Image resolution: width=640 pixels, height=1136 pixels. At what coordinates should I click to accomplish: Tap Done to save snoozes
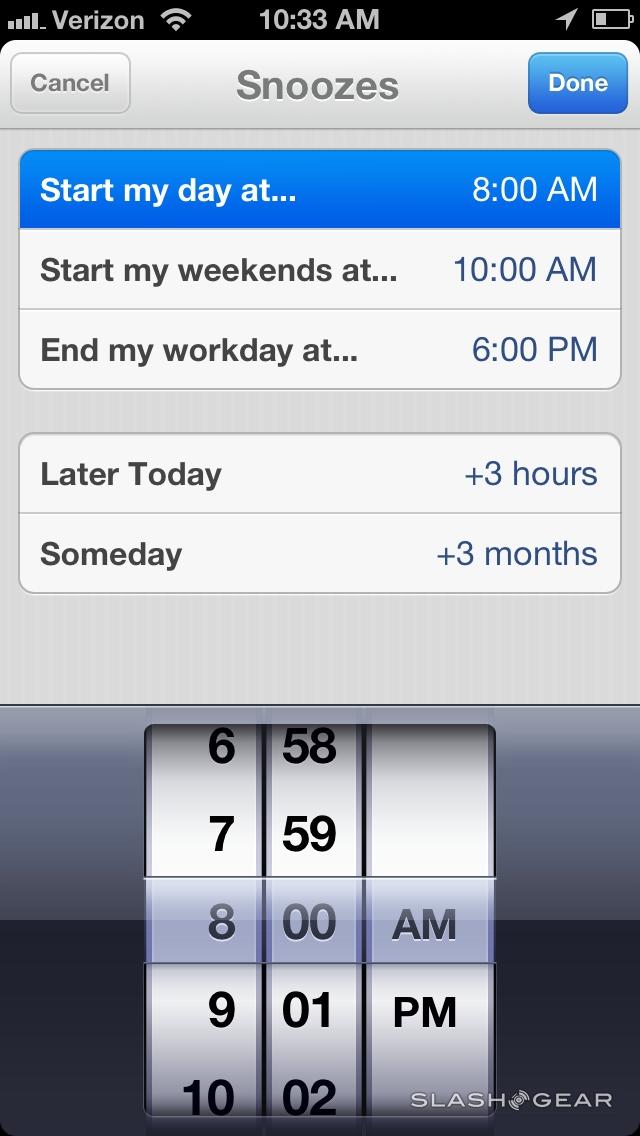pos(577,83)
